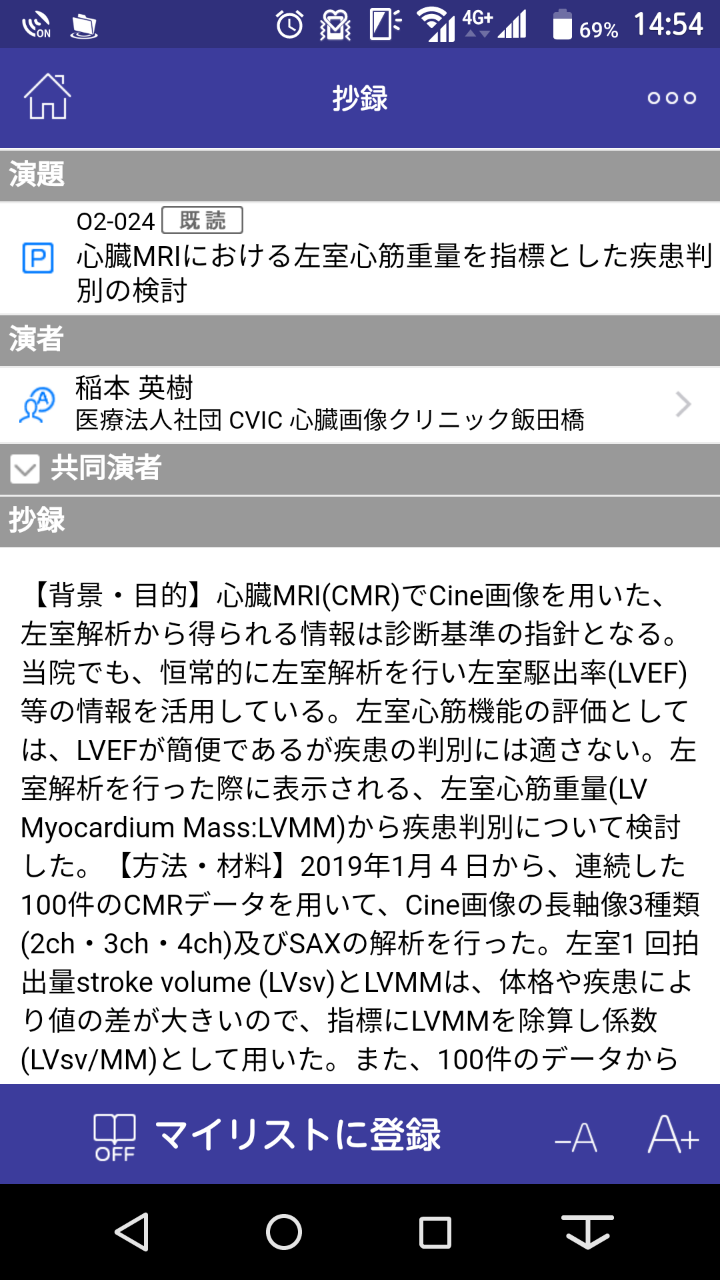Open the three-dot overflow menu
720x1280 pixels.
point(671,98)
